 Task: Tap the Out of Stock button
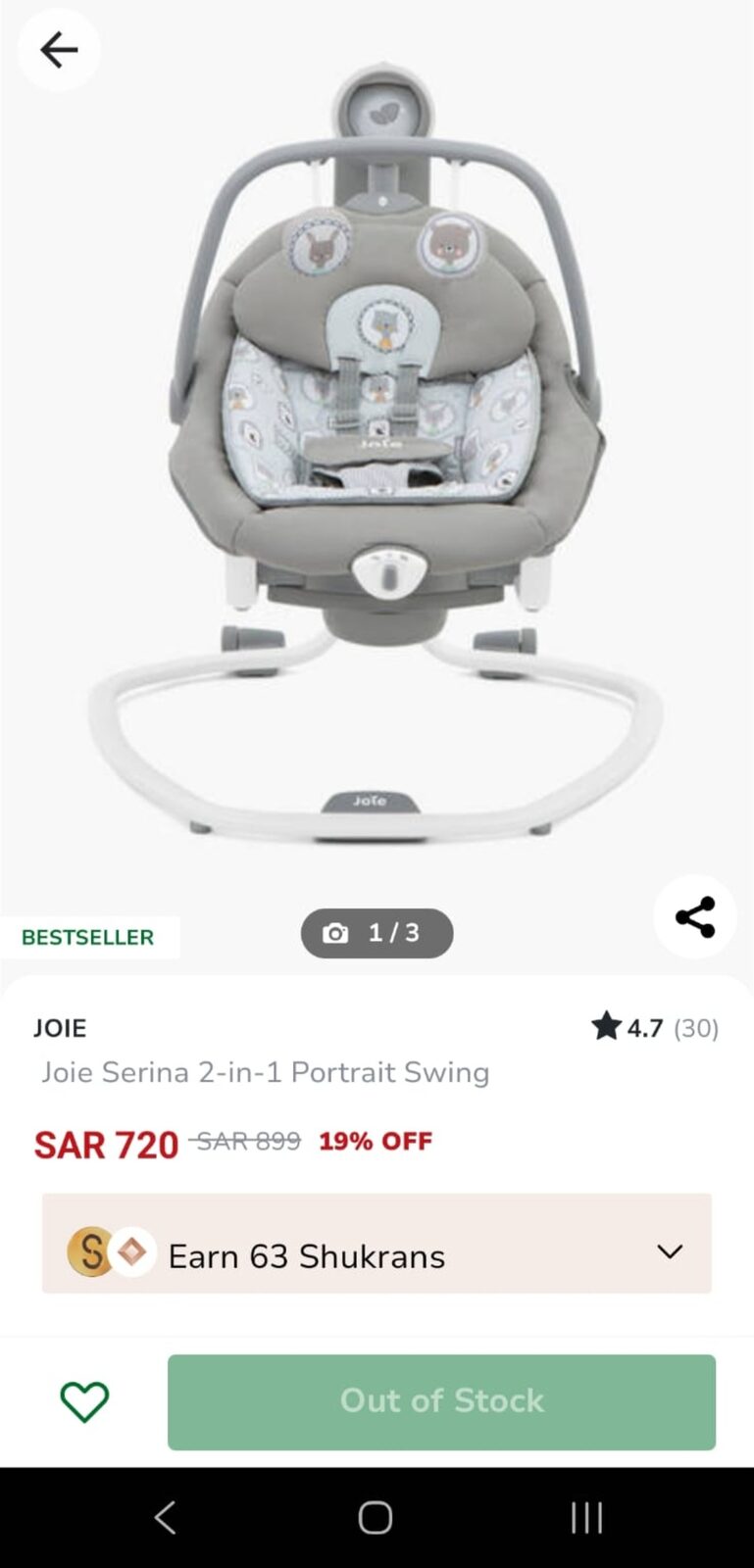(441, 1401)
